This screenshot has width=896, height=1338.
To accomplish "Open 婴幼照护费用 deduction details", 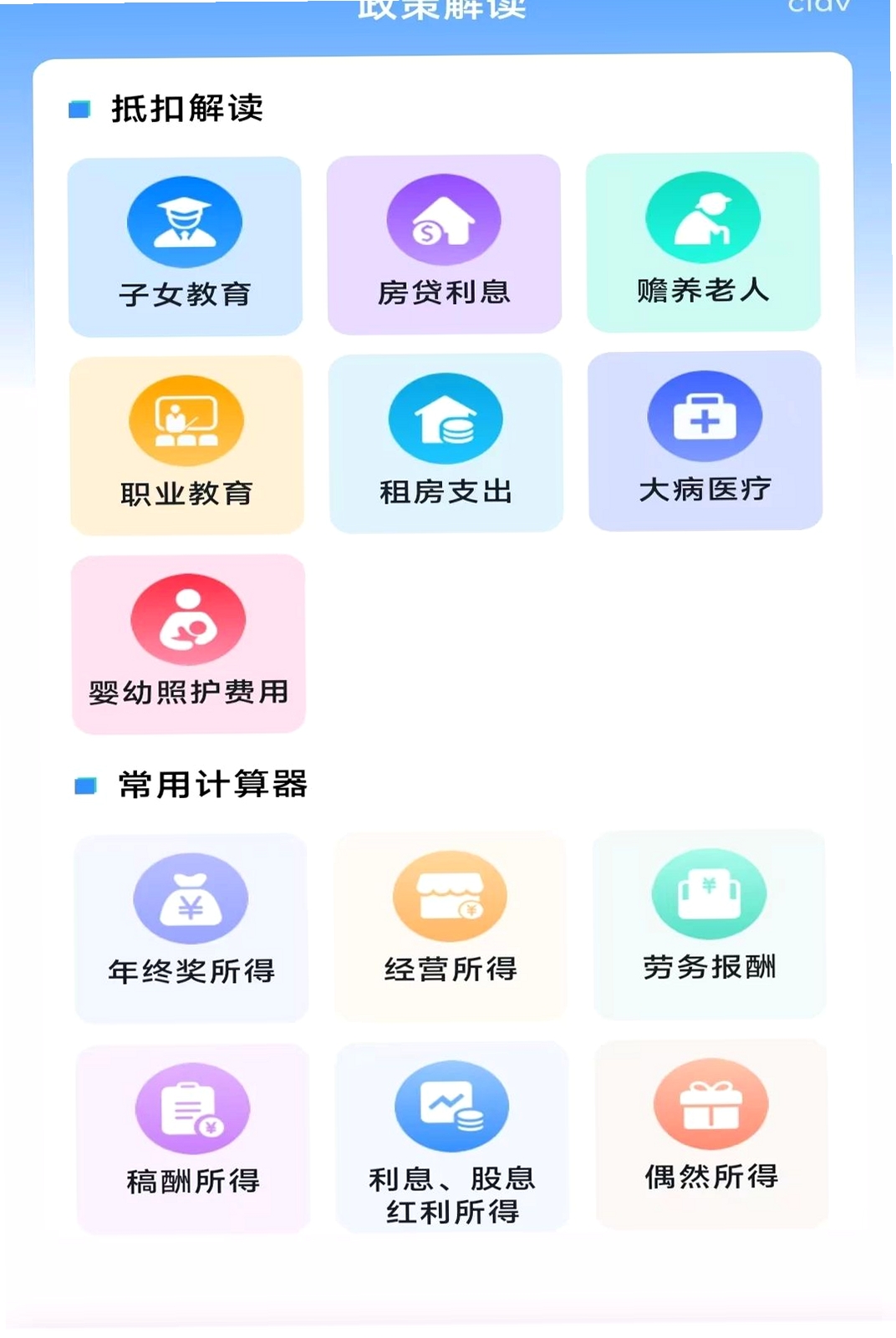I will pos(189,644).
